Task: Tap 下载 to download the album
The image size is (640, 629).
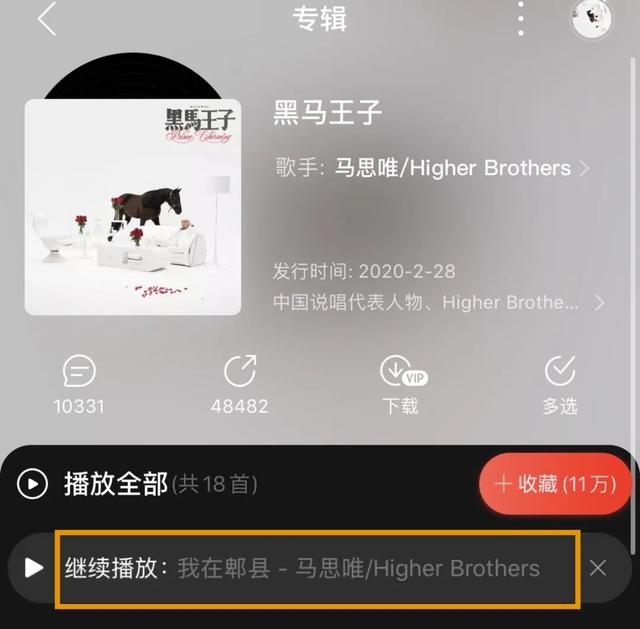Action: (400, 384)
